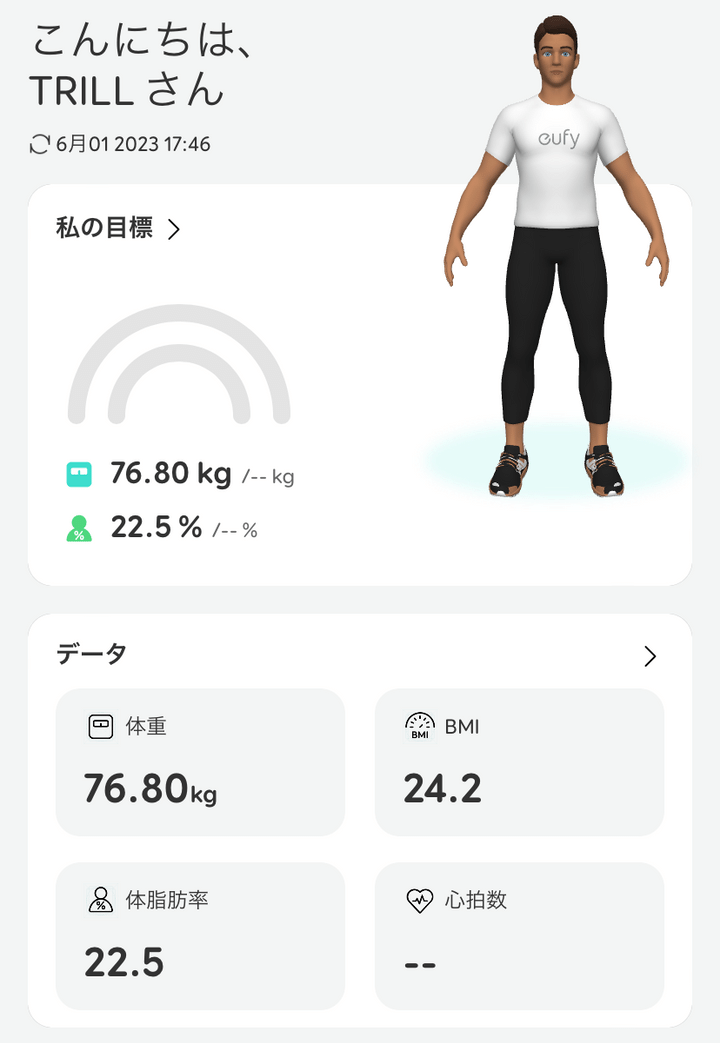Open the 体脂肪率 22.5 card
Viewport: 720px width, 1043px height.
click(x=200, y=935)
